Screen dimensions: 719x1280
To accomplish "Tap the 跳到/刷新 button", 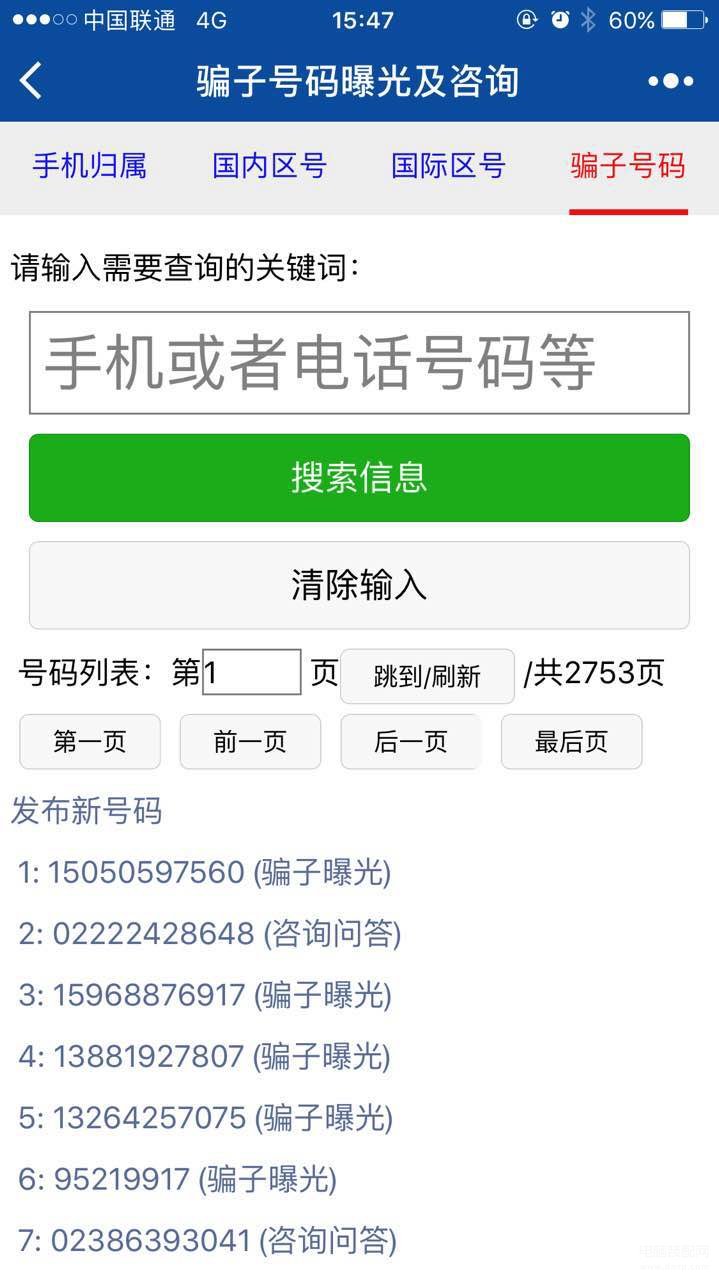I will coord(427,676).
